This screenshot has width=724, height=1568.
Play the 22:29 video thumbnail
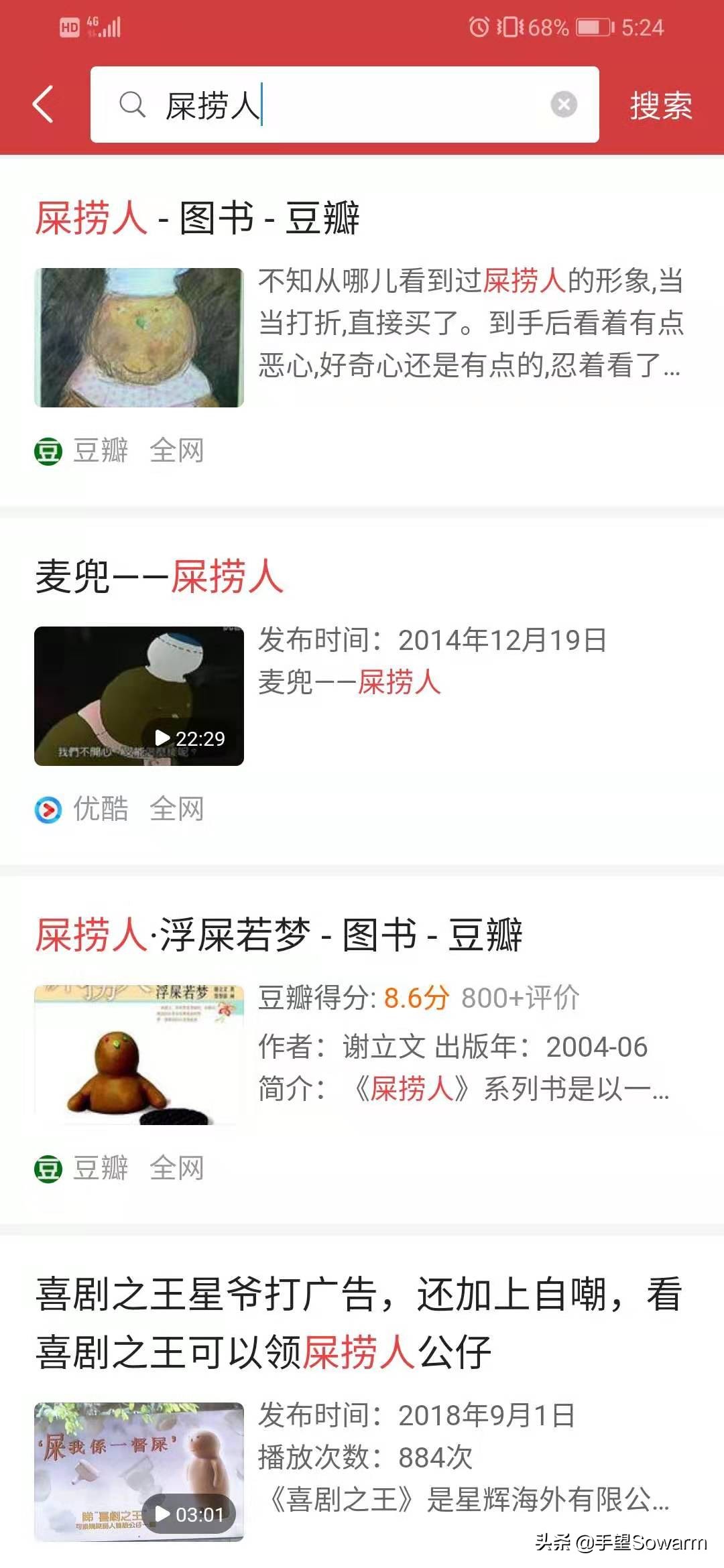[139, 696]
